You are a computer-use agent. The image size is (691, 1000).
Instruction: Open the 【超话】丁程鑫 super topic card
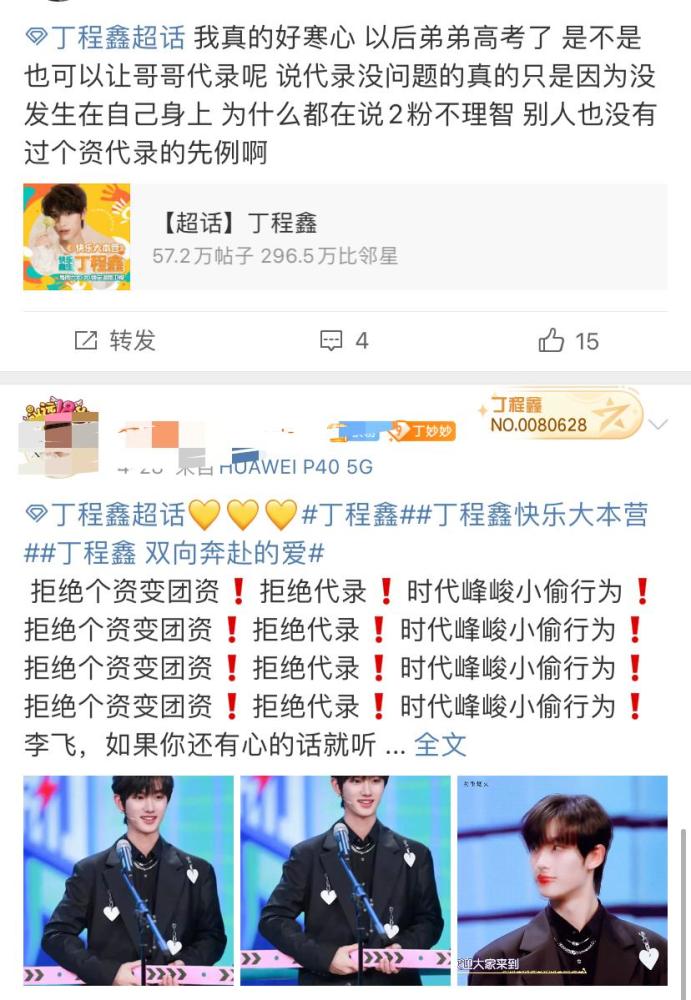coord(345,237)
